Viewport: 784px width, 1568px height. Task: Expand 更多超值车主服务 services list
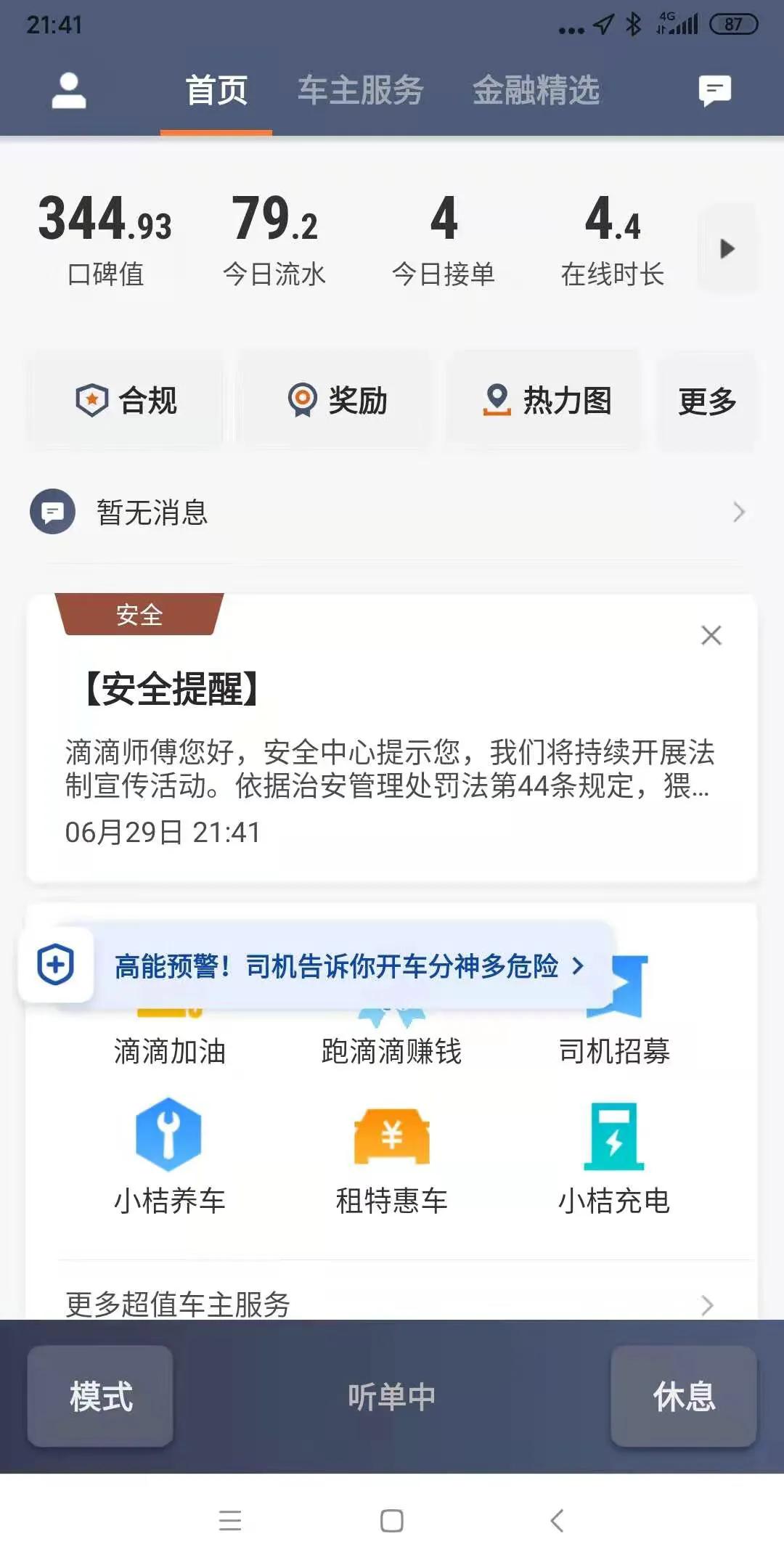click(x=392, y=1303)
